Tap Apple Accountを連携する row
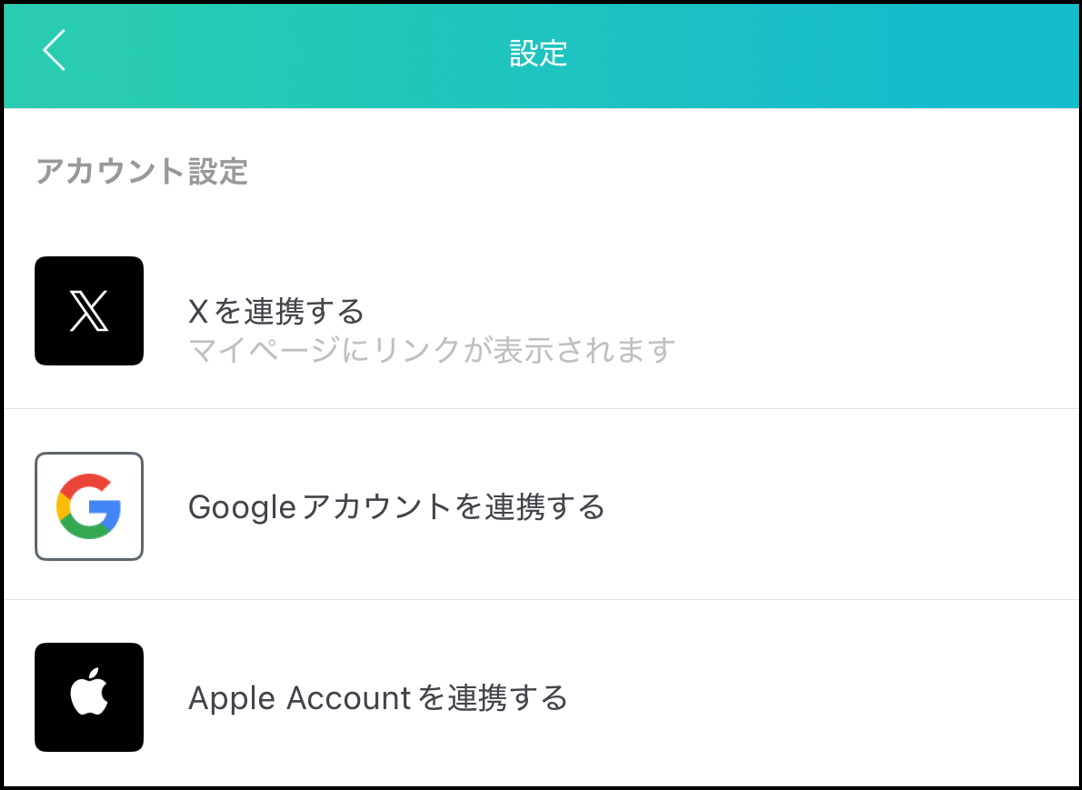 coord(378,697)
